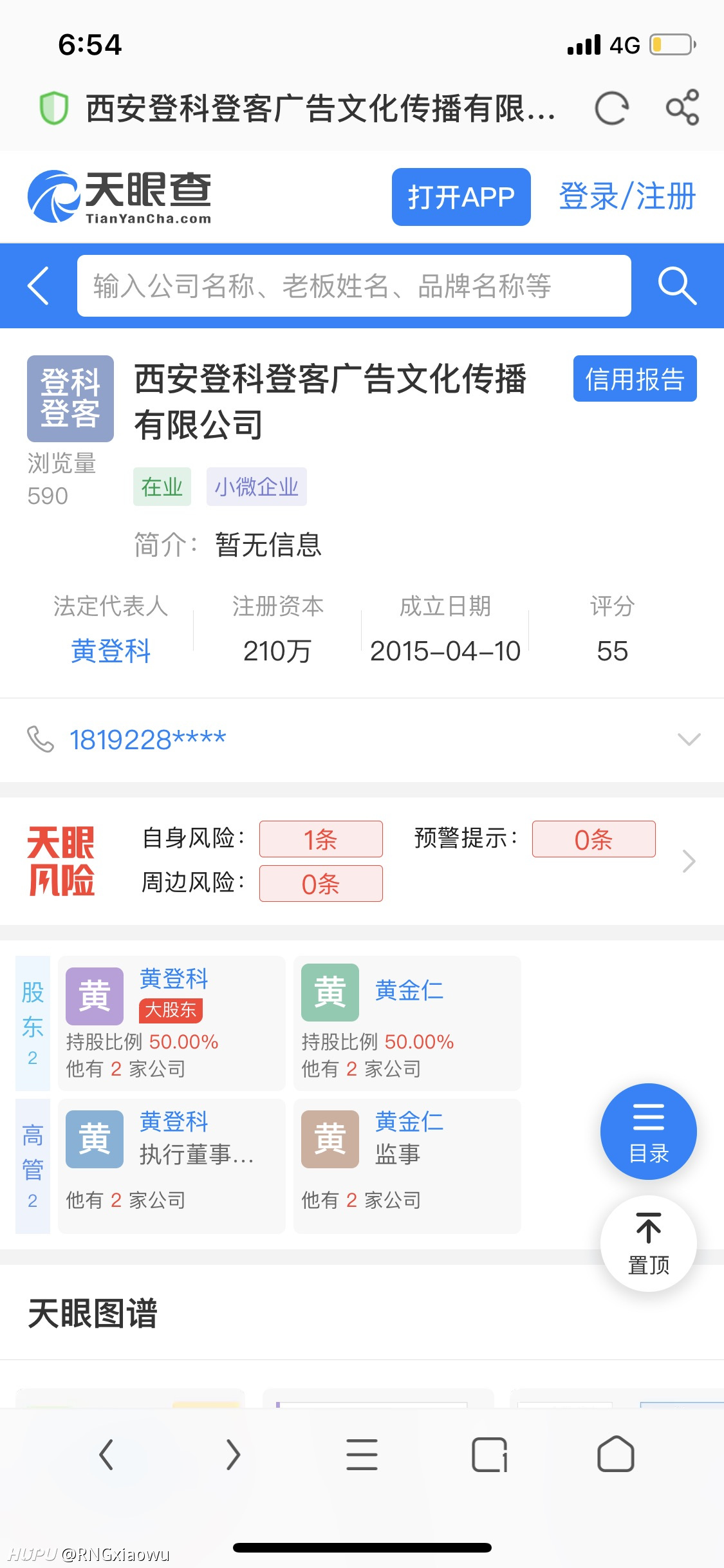
Task: Open 登录/注册 link
Action: pyautogui.click(x=627, y=196)
